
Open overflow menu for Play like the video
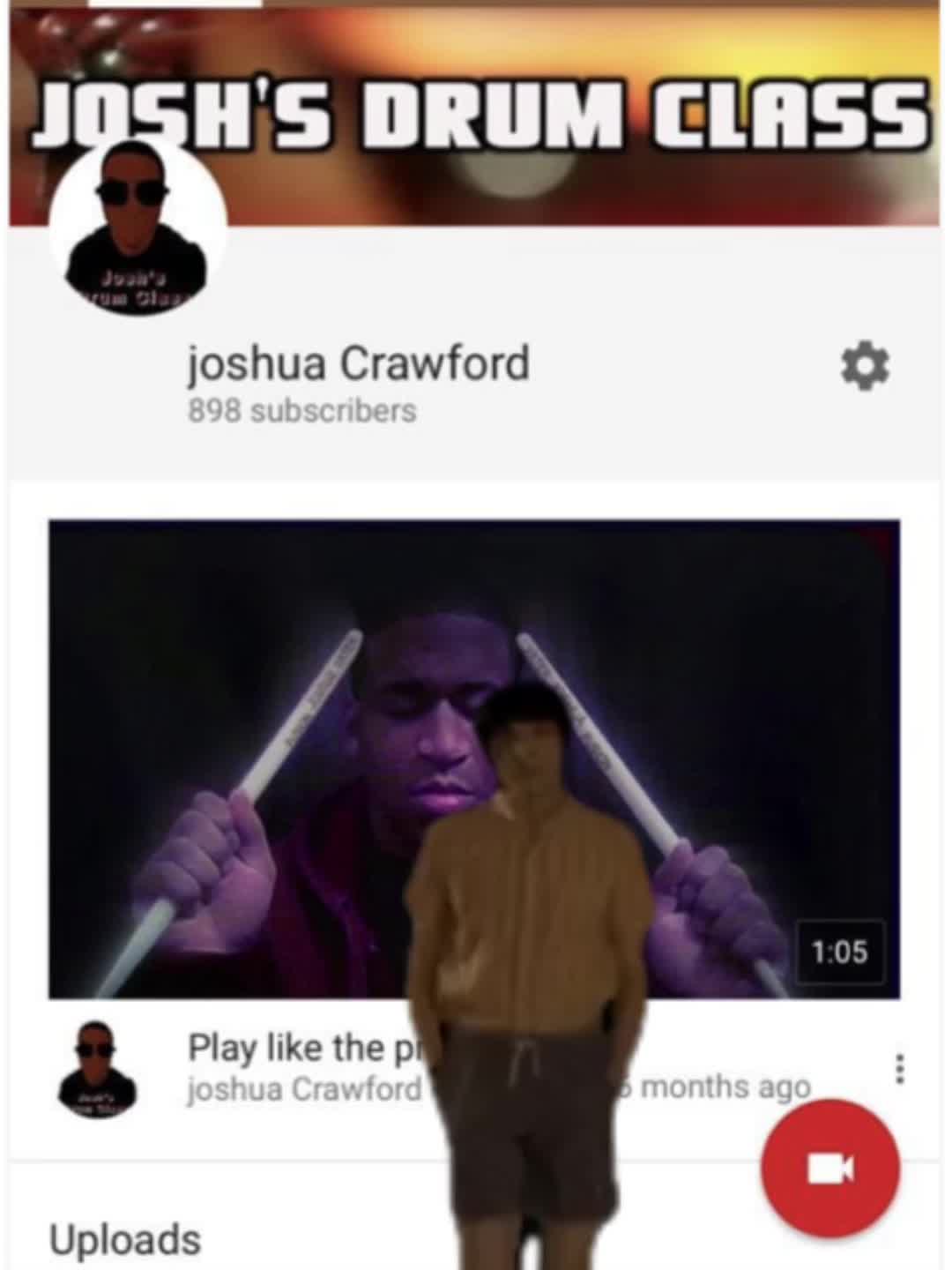(x=899, y=1069)
